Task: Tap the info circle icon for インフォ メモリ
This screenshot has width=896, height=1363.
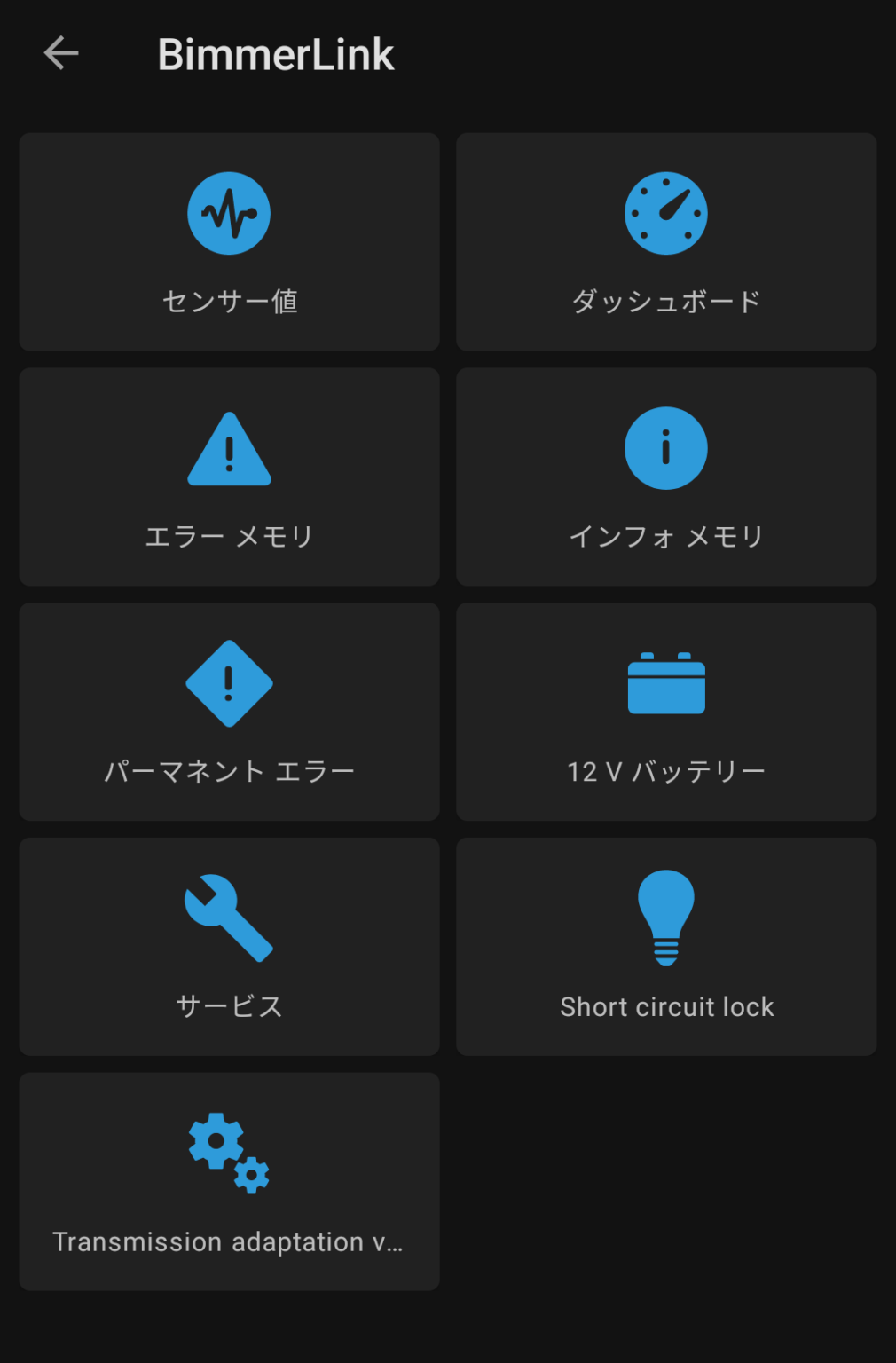Action: click(666, 448)
